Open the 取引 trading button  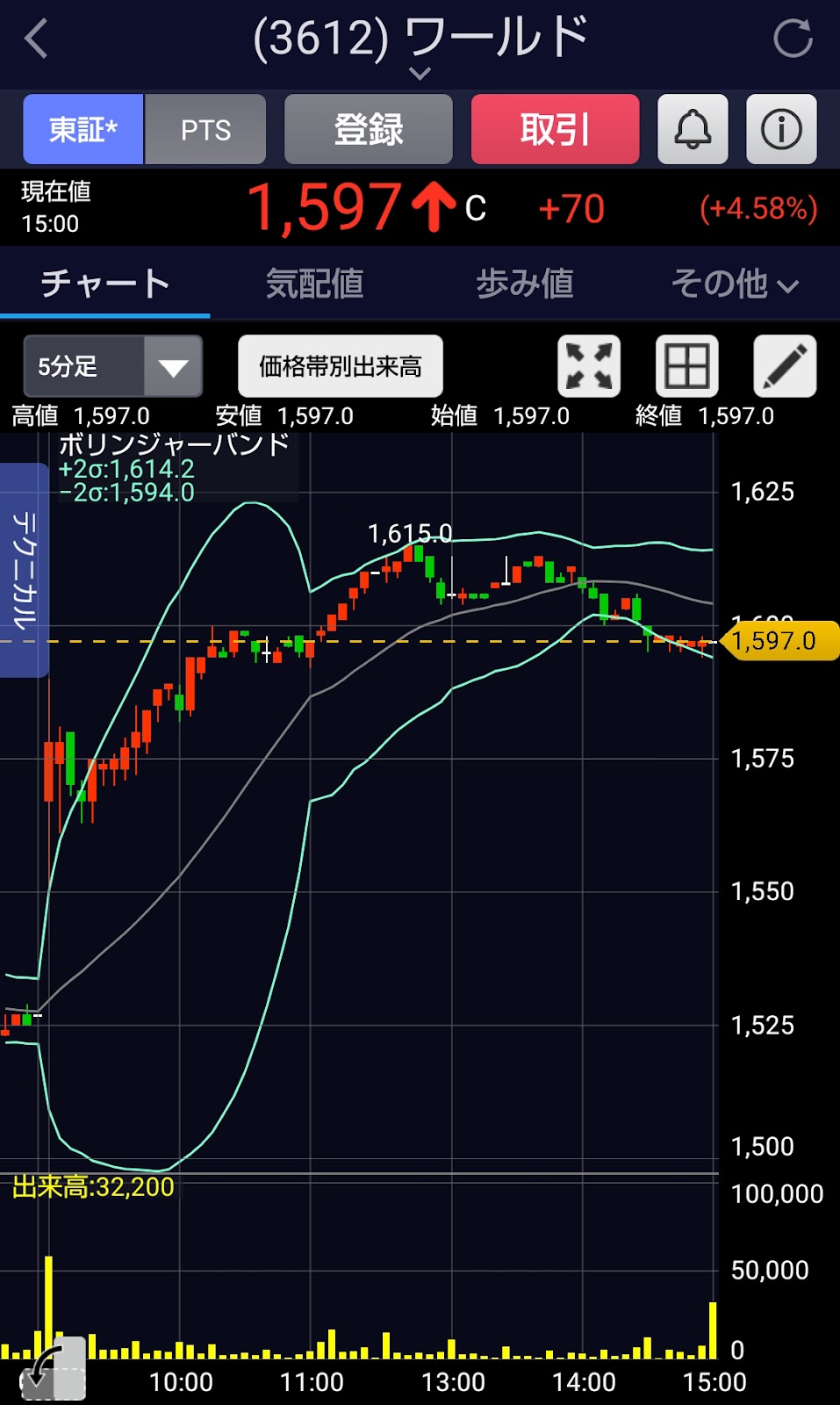click(x=555, y=130)
